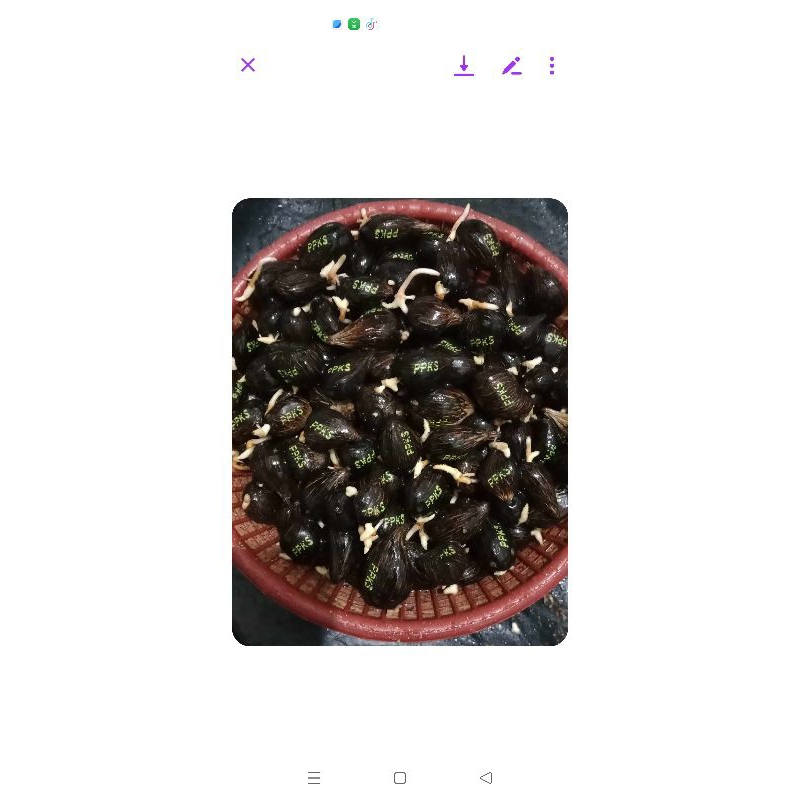Screen dimensions: 800x800
Task: Edit the photo with the pencil
Action: click(x=511, y=66)
